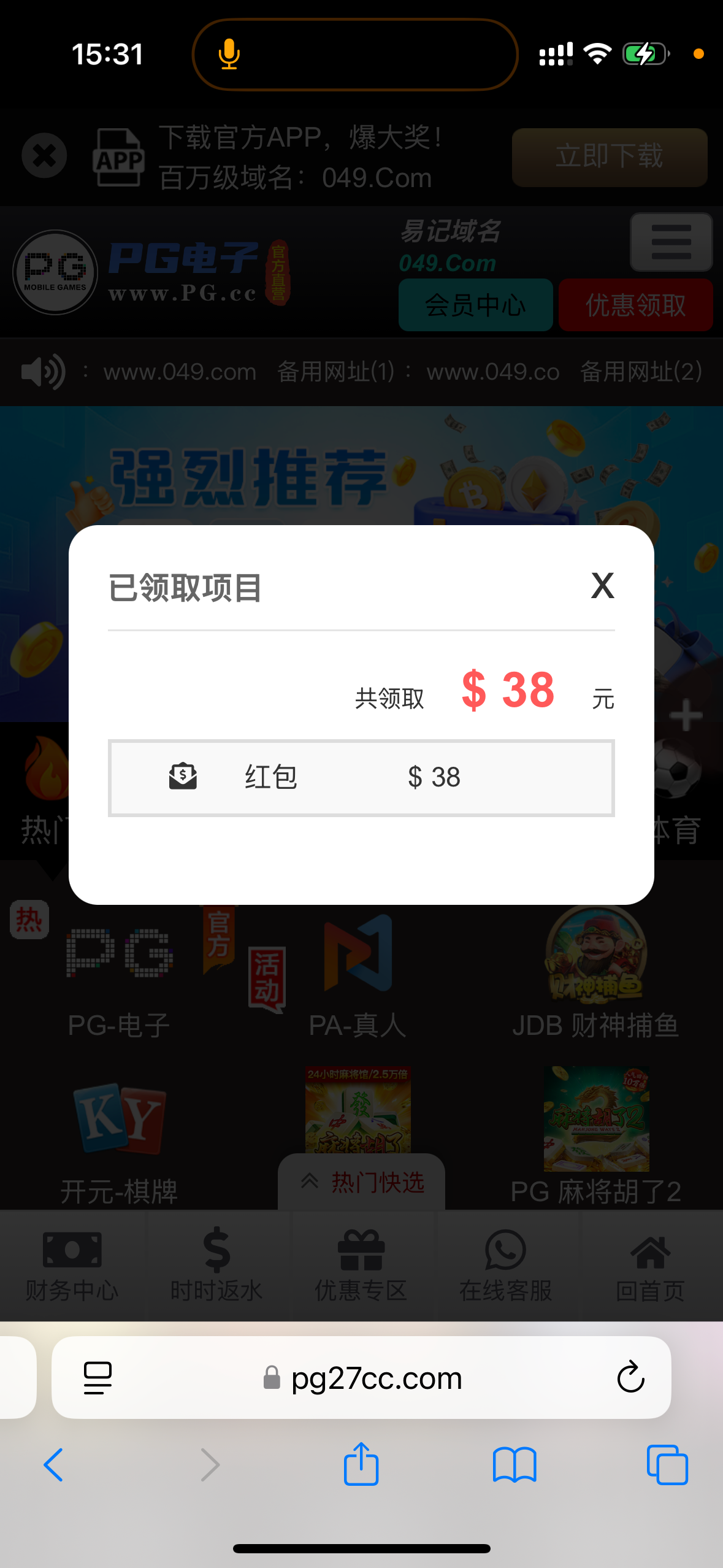
Task: Open the 红包 $38 claimed item row
Action: pos(361,778)
